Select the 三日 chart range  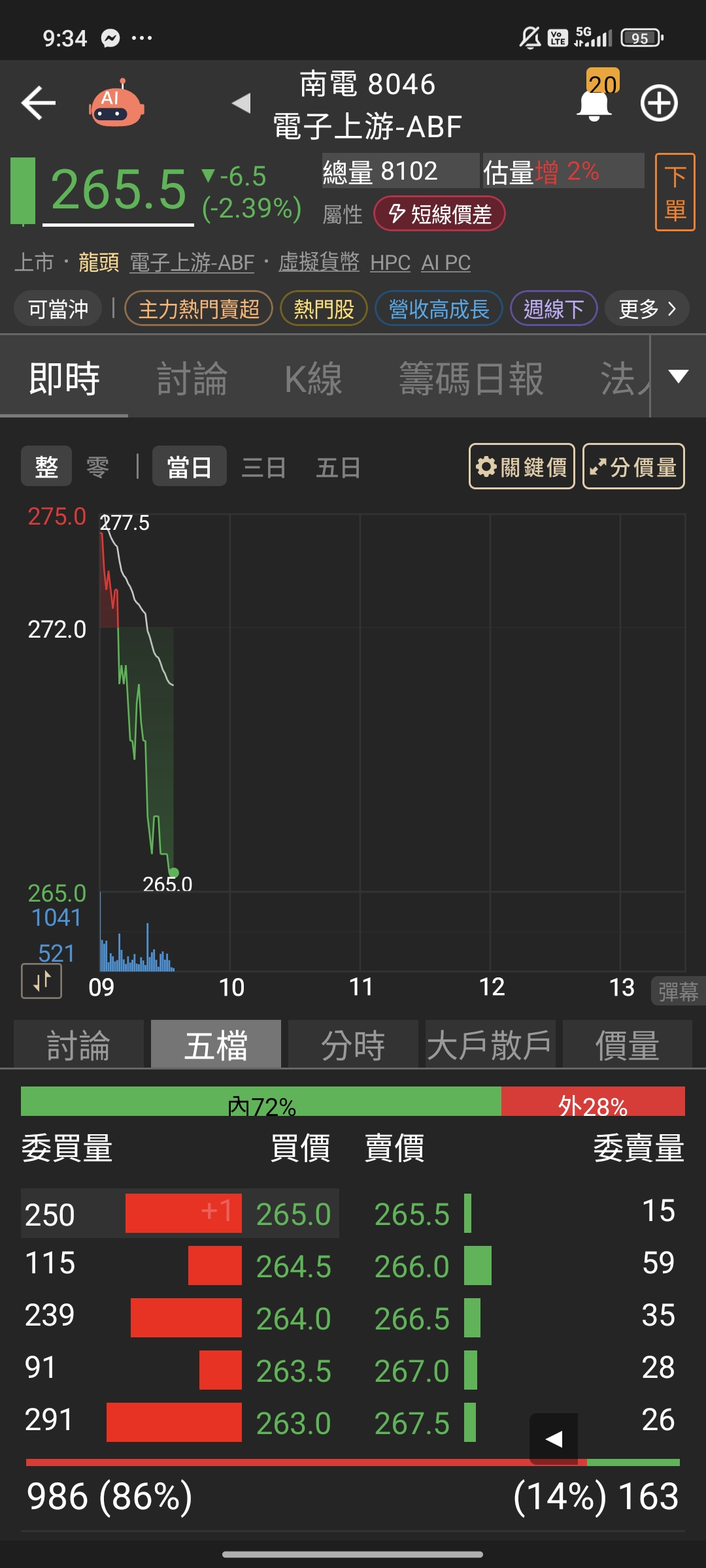click(263, 468)
